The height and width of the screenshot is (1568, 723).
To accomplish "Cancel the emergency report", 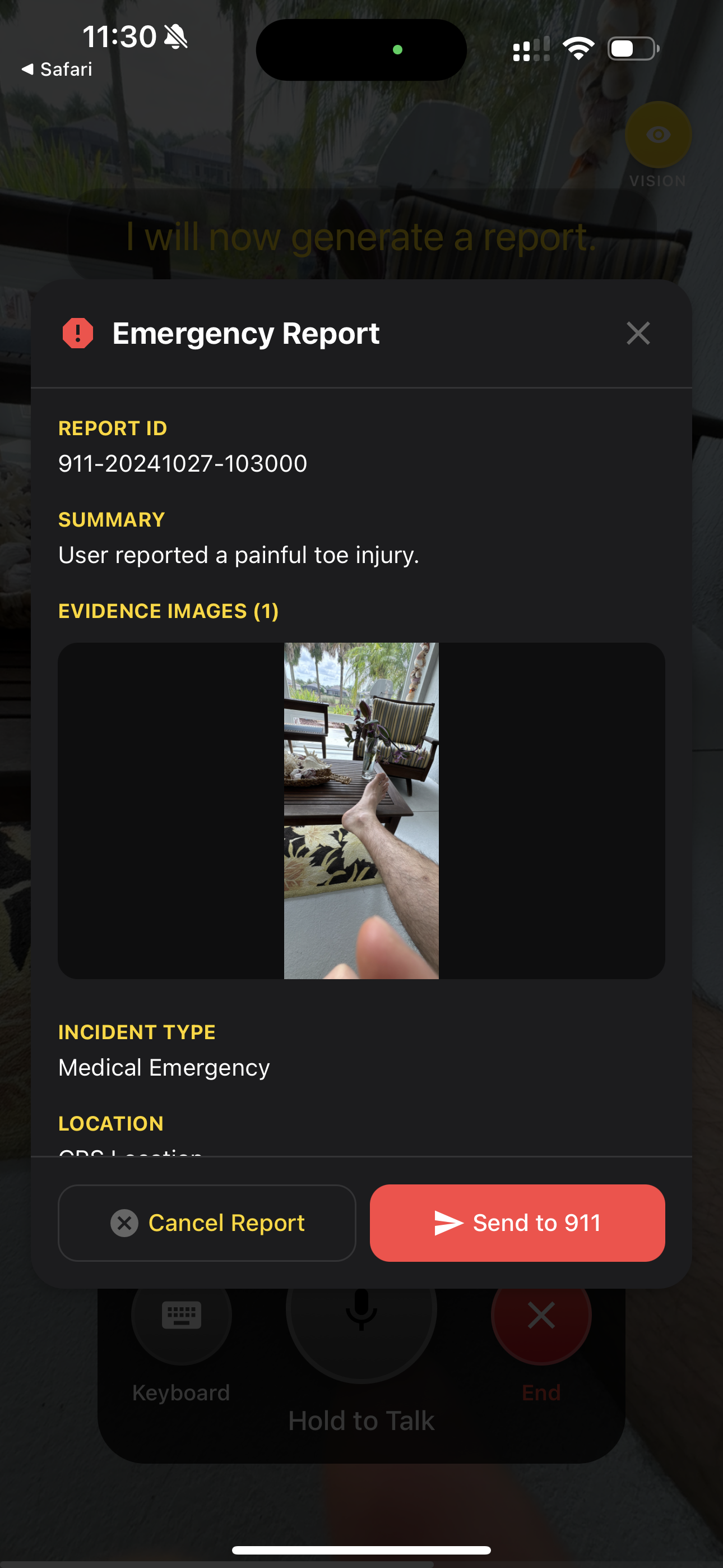I will (206, 1222).
